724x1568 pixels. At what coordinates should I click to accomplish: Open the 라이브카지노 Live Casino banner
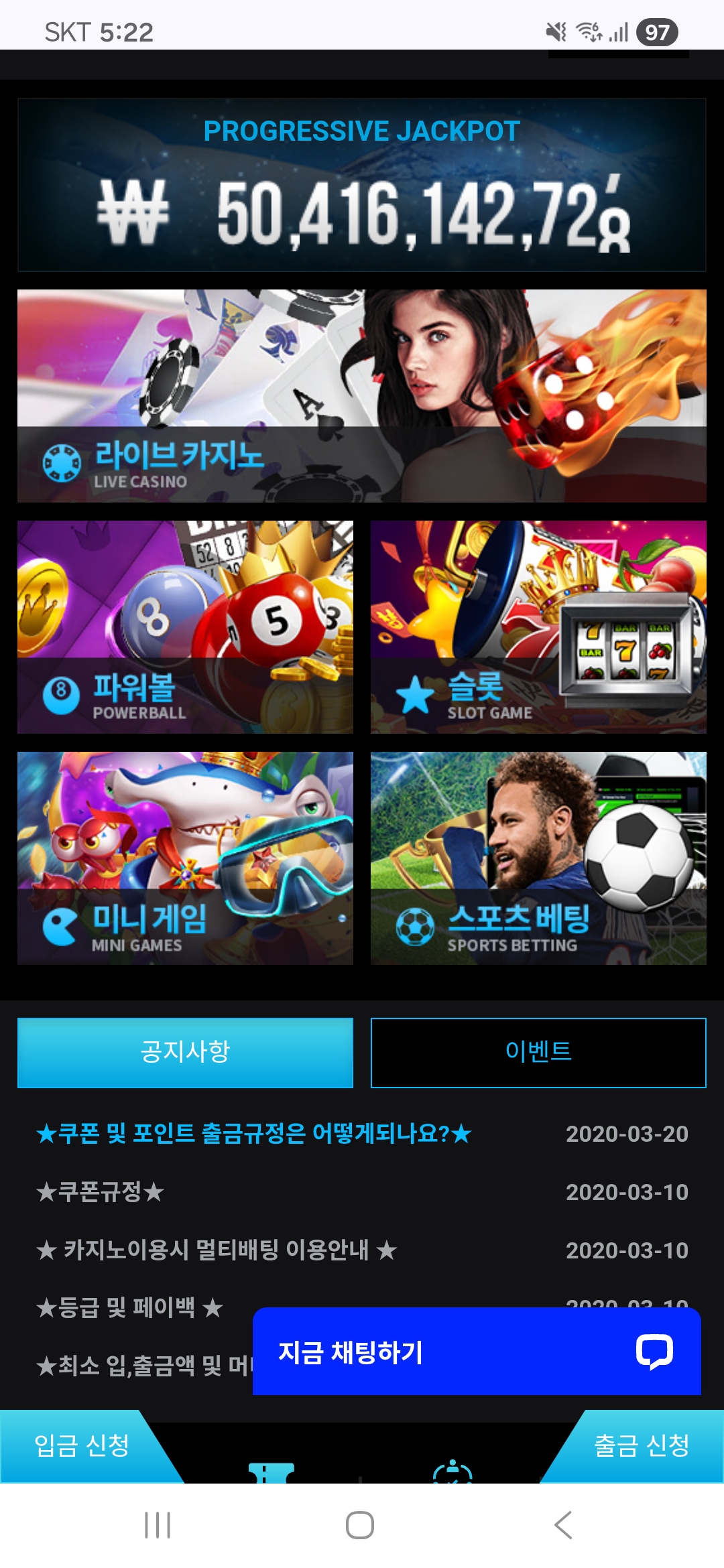(x=362, y=396)
